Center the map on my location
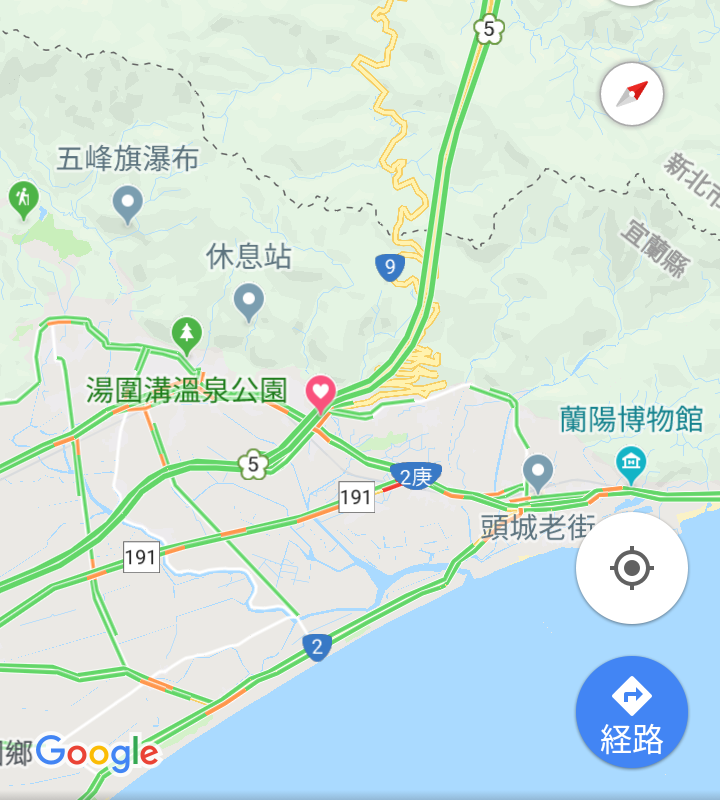This screenshot has width=720, height=800. click(x=631, y=569)
